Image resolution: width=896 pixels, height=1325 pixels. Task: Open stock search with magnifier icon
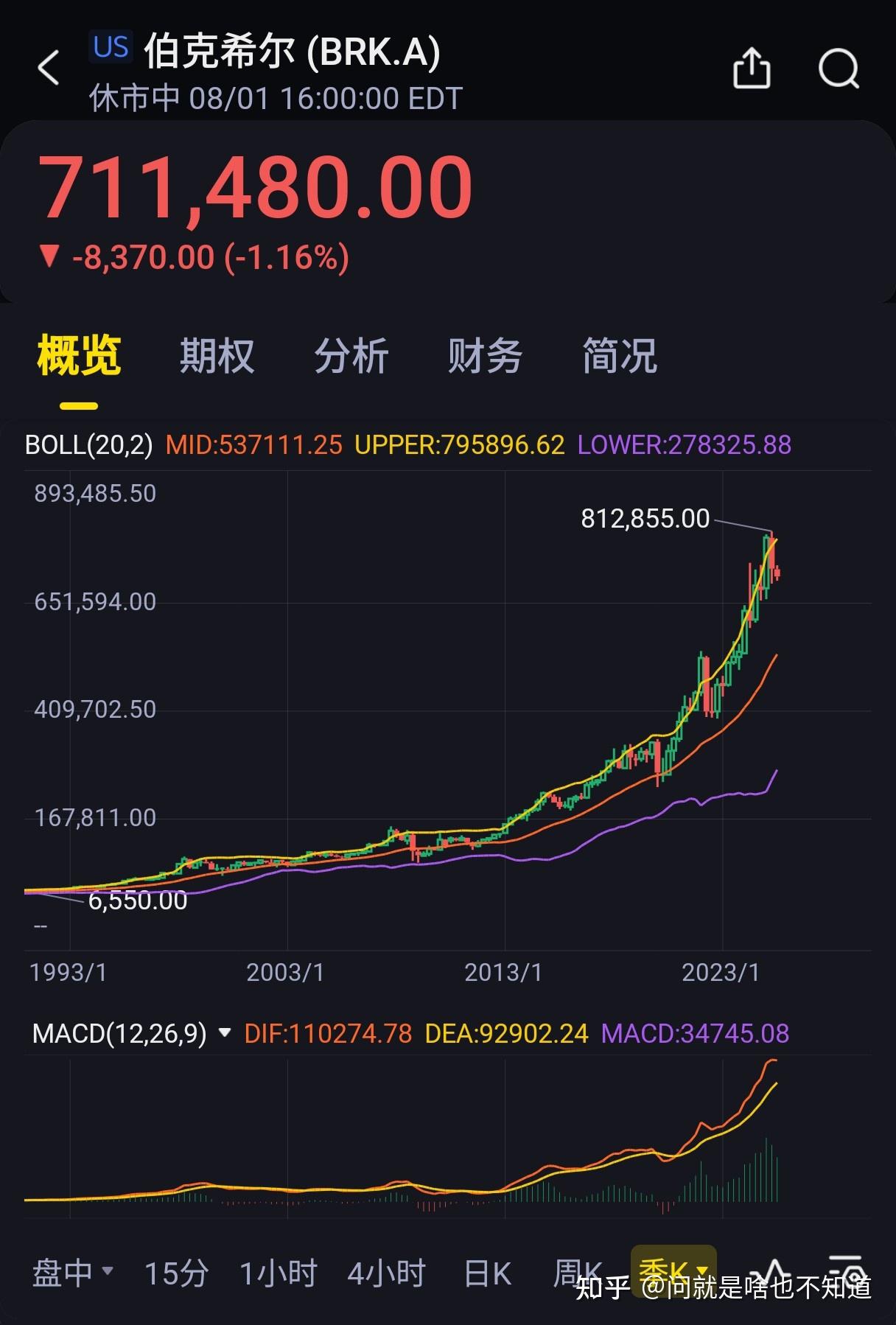[x=839, y=68]
